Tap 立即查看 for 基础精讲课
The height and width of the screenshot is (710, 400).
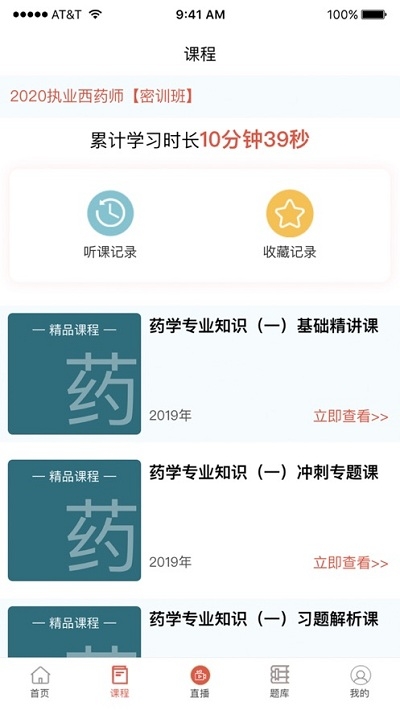(351, 417)
